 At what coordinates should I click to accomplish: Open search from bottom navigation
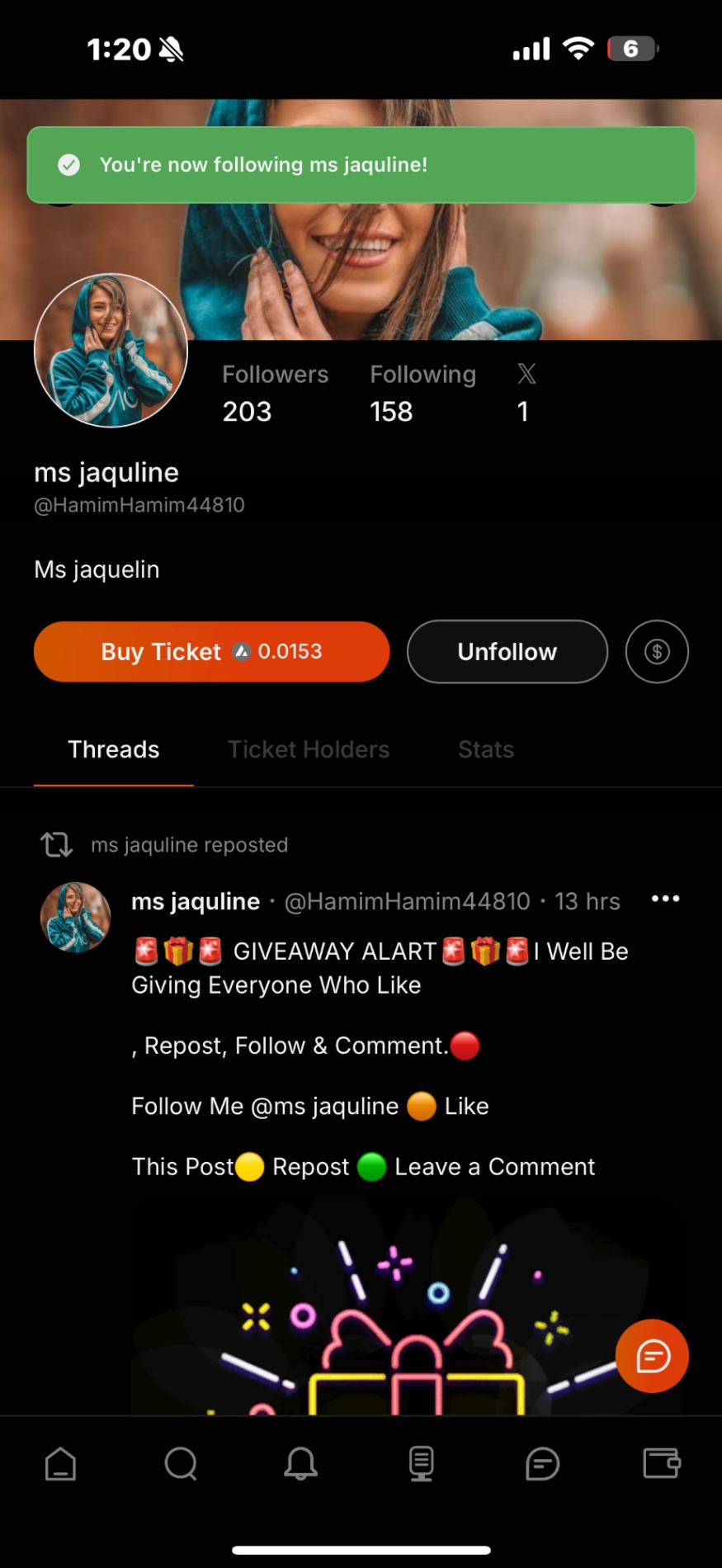click(181, 1464)
